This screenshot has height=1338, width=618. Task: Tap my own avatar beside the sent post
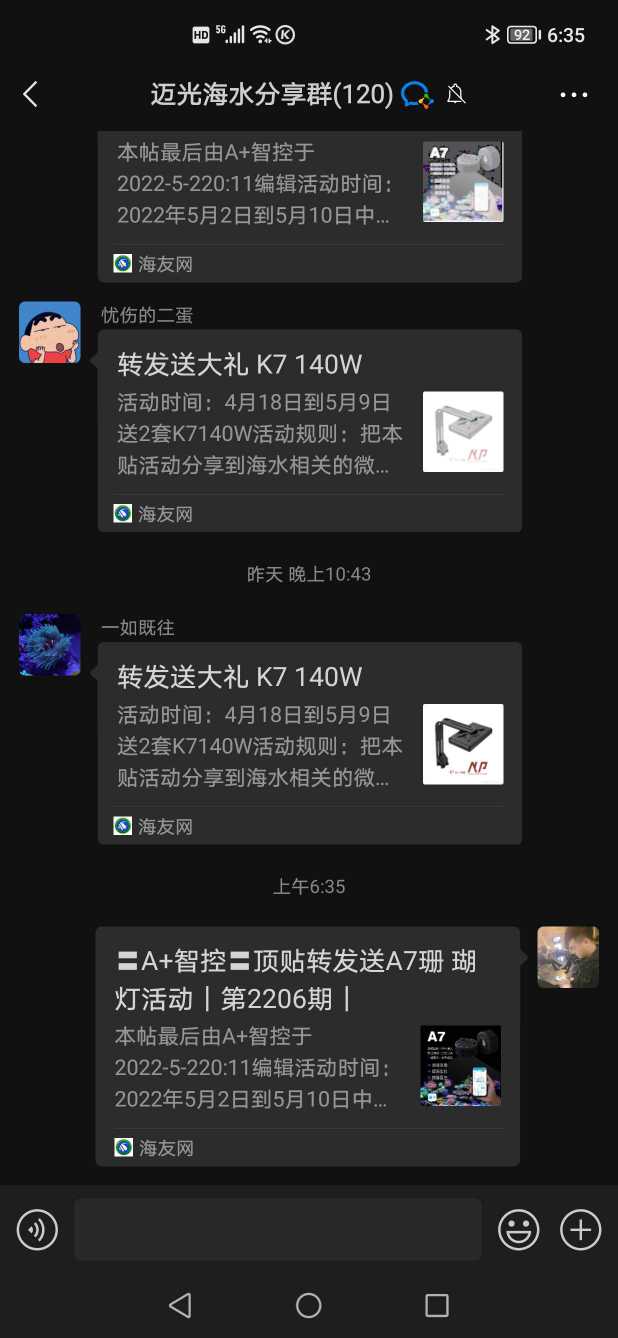568,957
